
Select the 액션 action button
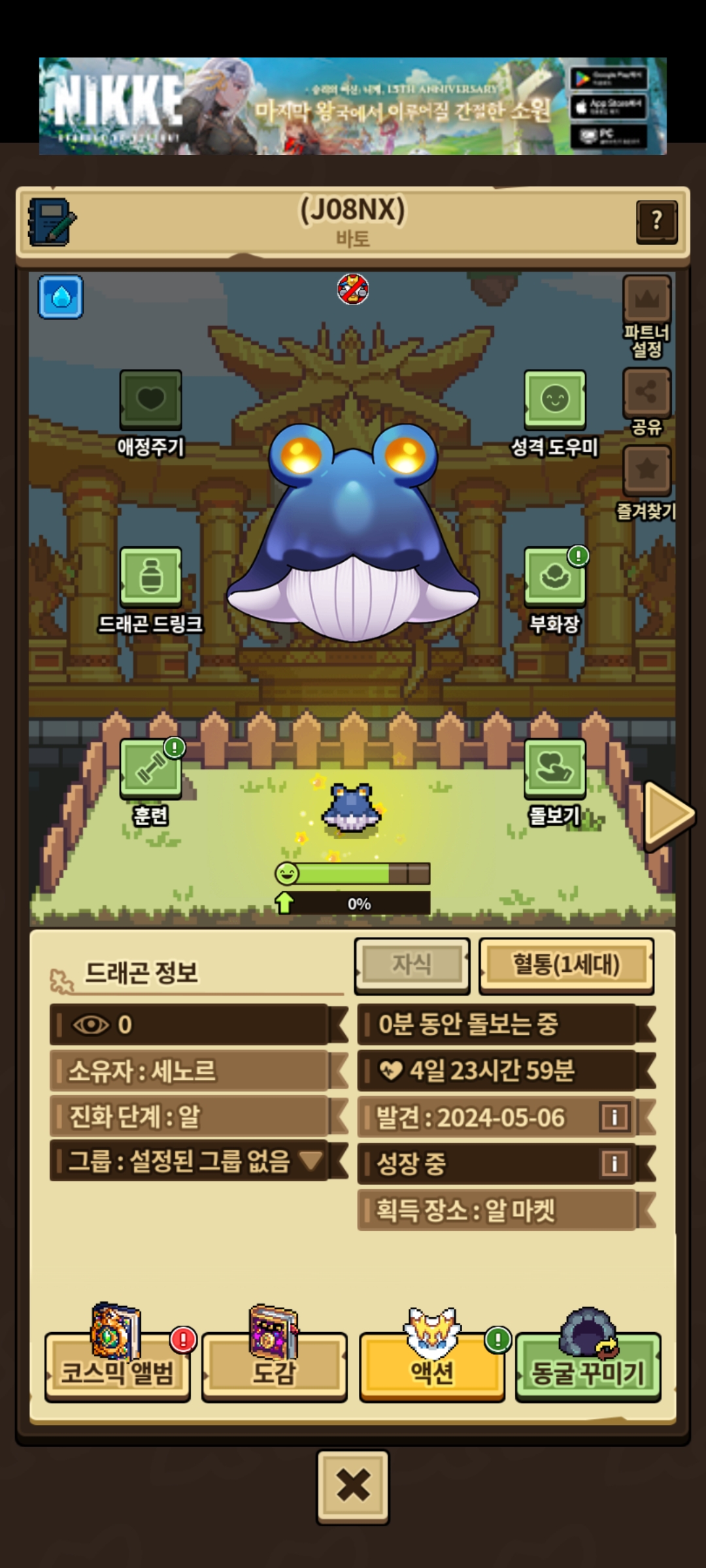coord(431,1371)
